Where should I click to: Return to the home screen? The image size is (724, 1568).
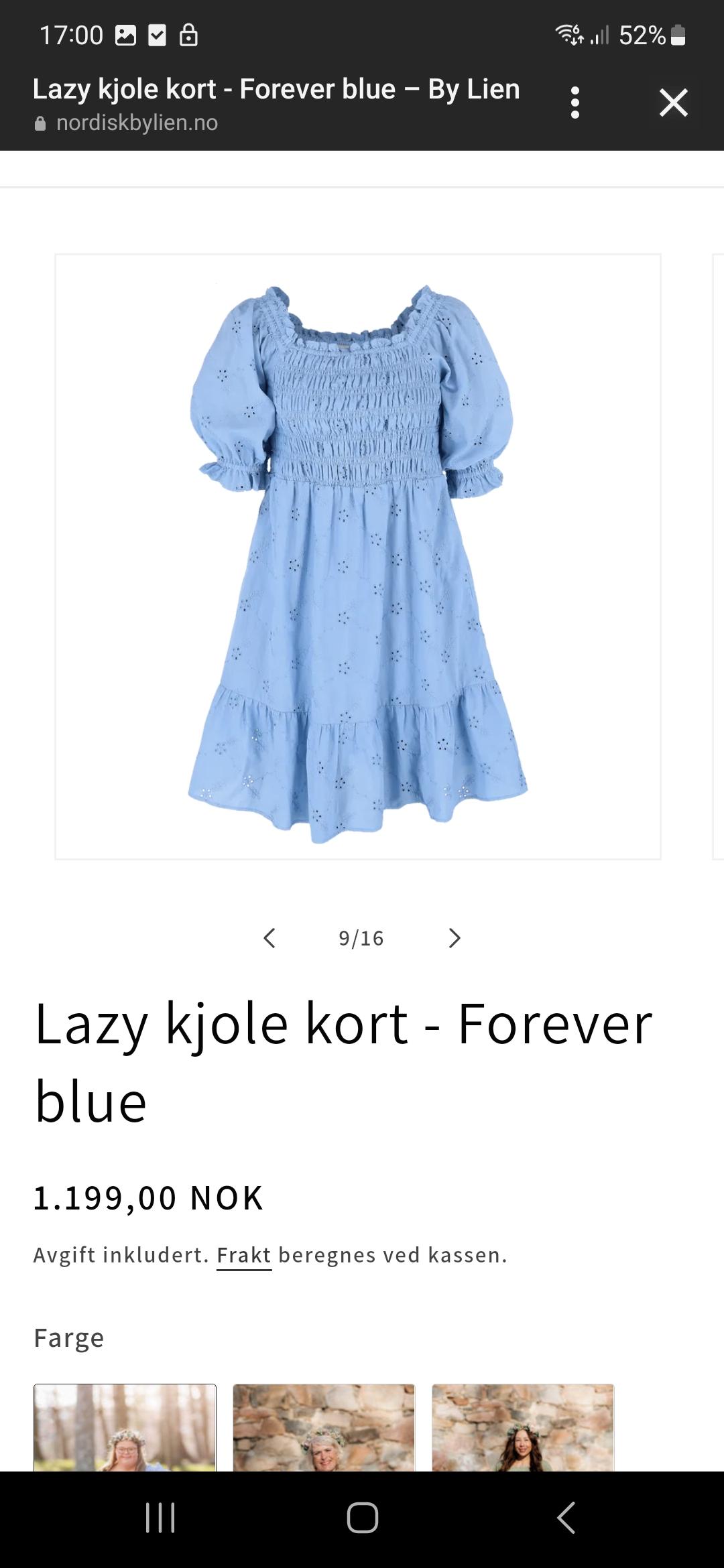362,1518
